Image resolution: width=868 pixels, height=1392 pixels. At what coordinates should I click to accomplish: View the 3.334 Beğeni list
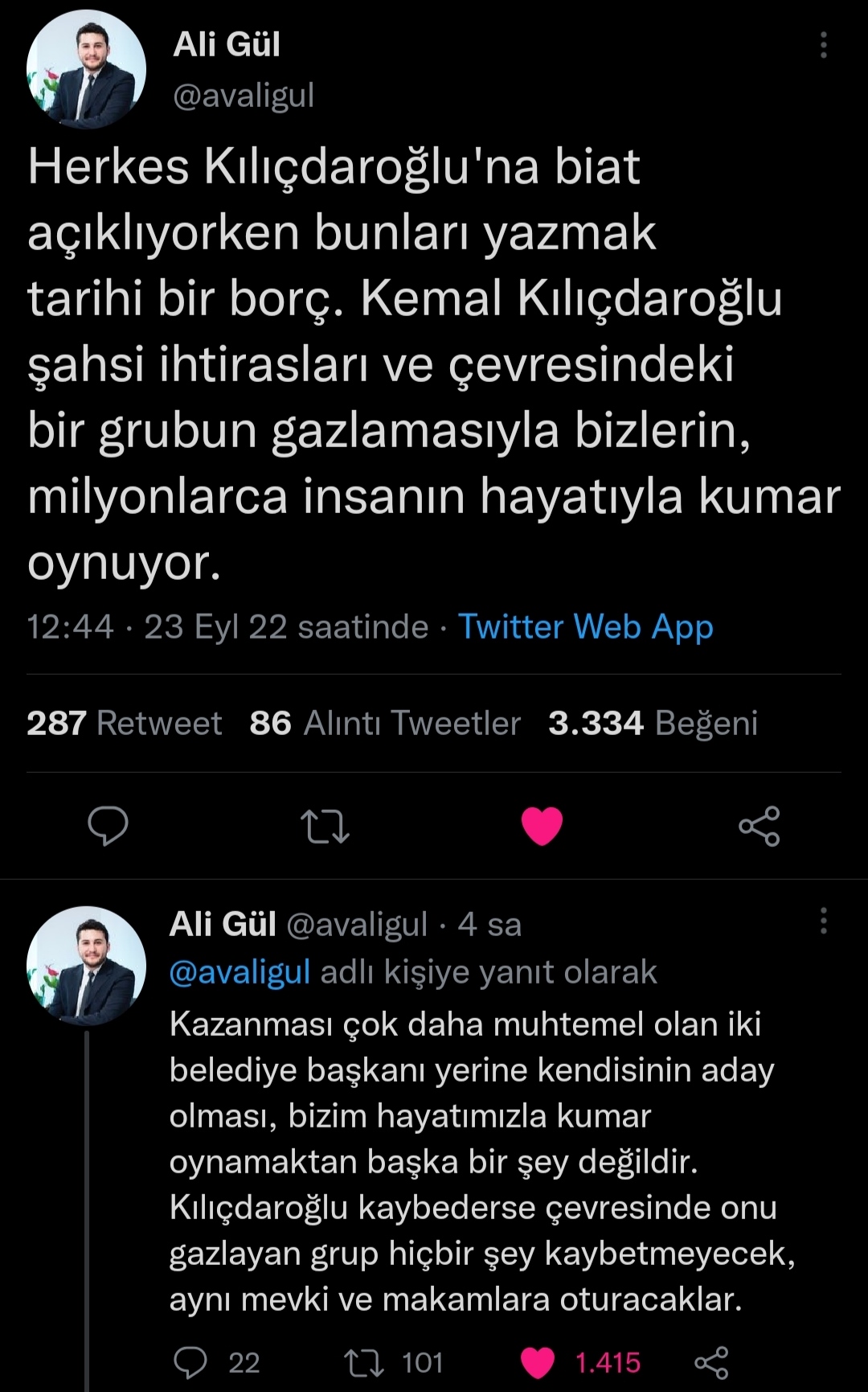tap(653, 723)
